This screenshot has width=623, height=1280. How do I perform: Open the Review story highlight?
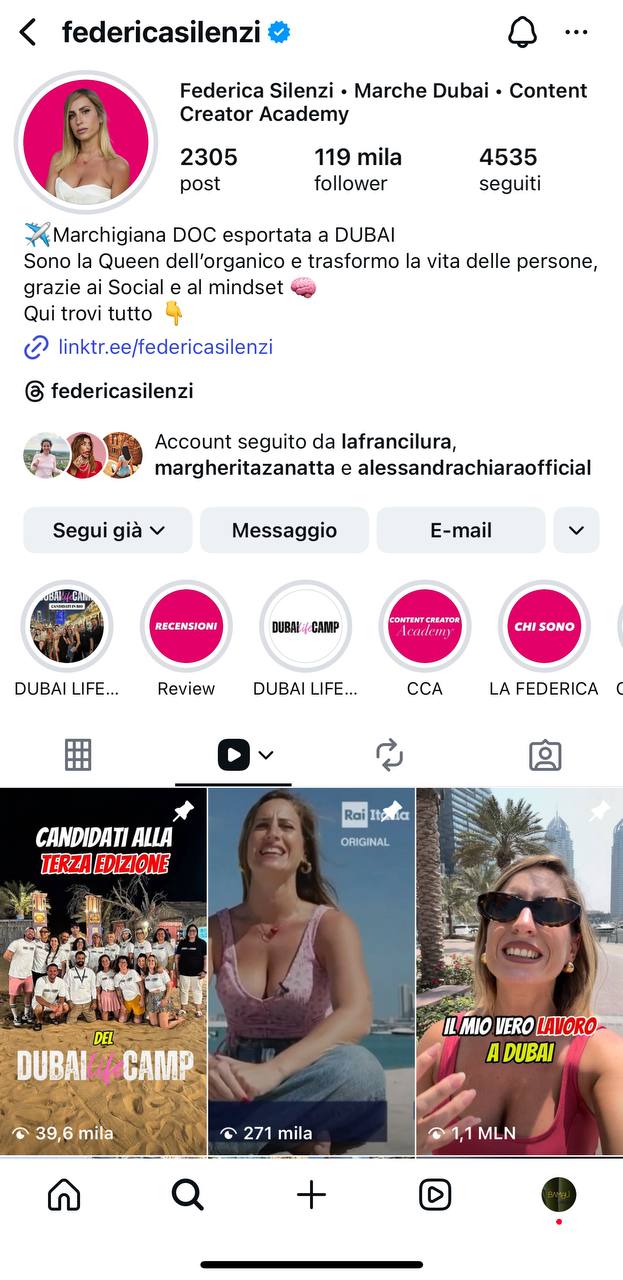pos(186,627)
